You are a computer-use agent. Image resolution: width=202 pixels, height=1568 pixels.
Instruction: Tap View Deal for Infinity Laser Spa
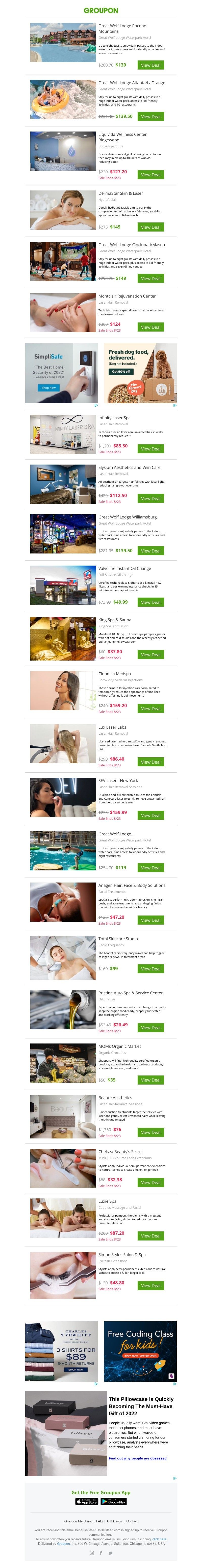pyautogui.click(x=150, y=449)
